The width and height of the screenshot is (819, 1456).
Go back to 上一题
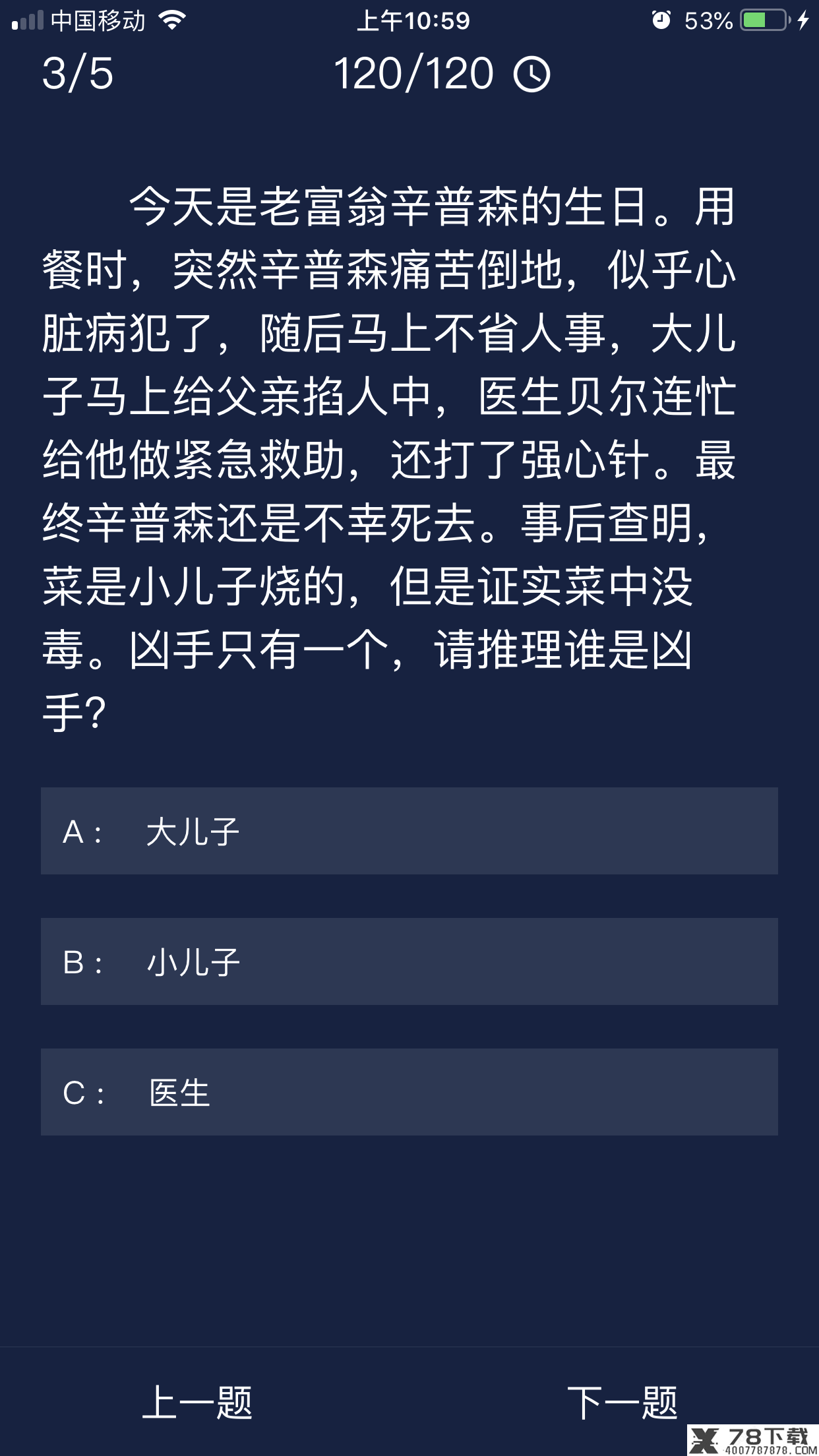[x=197, y=1402]
